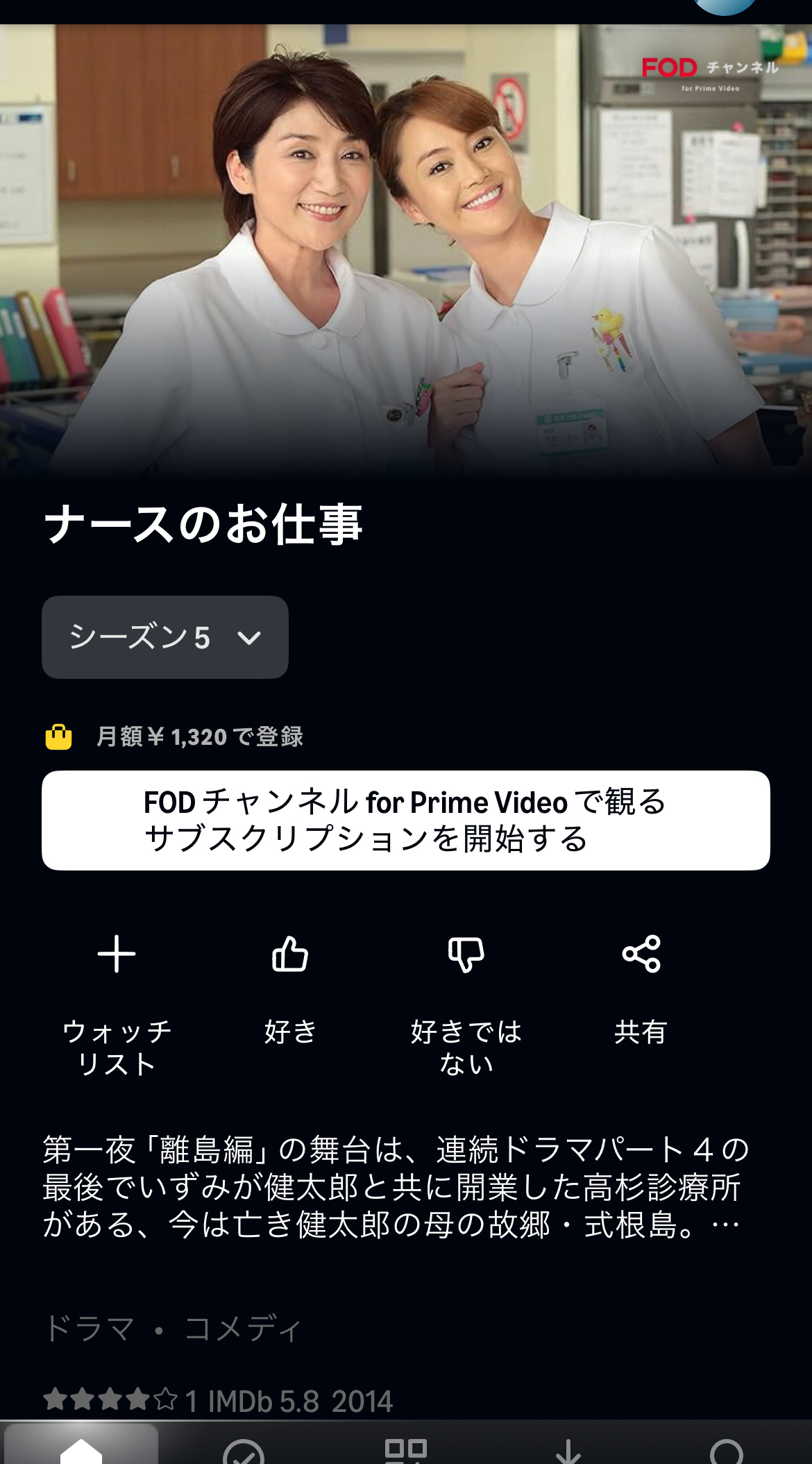Open the シーズン5 season dropdown
The width and height of the screenshot is (812, 1464).
(165, 637)
